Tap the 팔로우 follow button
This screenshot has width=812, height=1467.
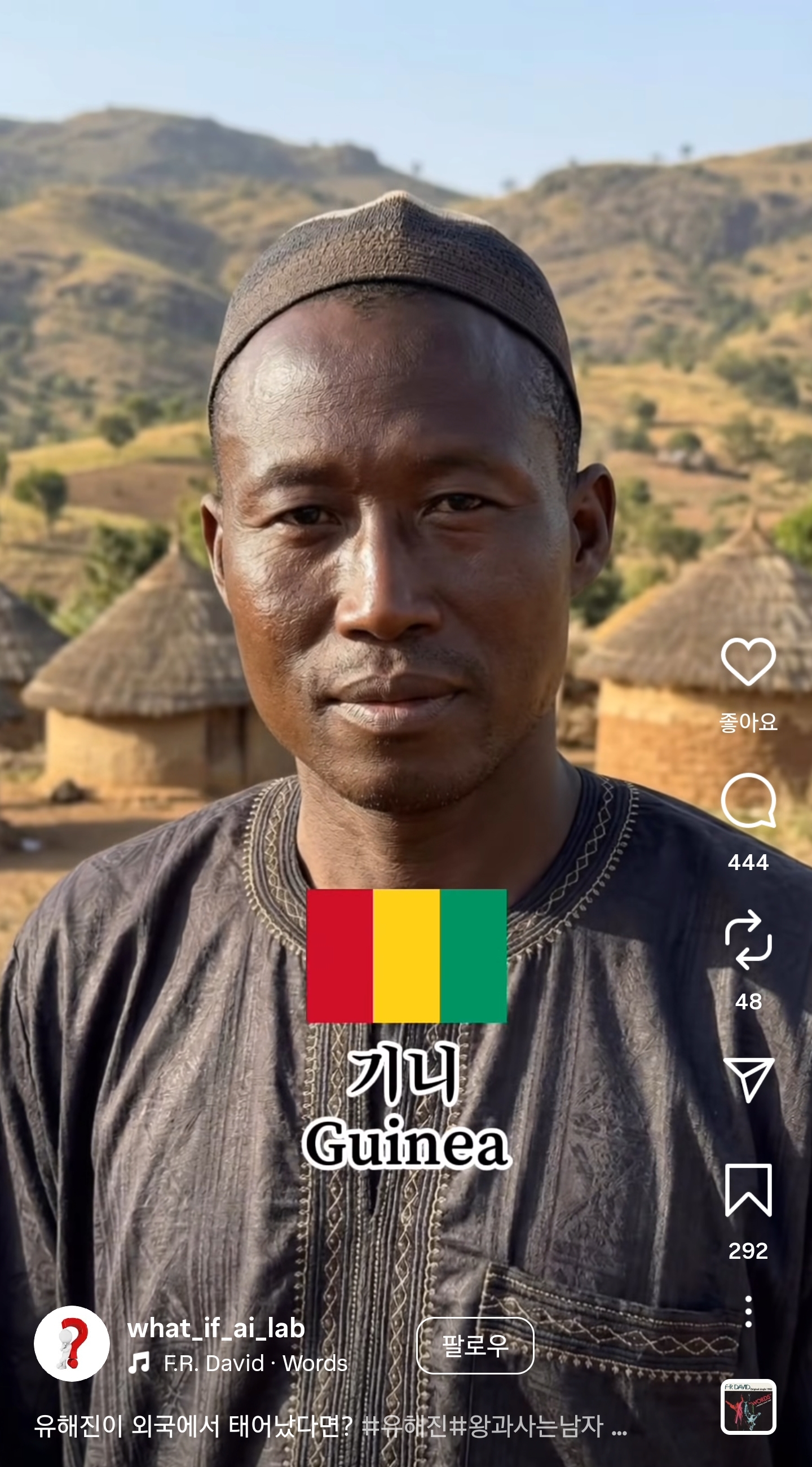pyautogui.click(x=475, y=1346)
